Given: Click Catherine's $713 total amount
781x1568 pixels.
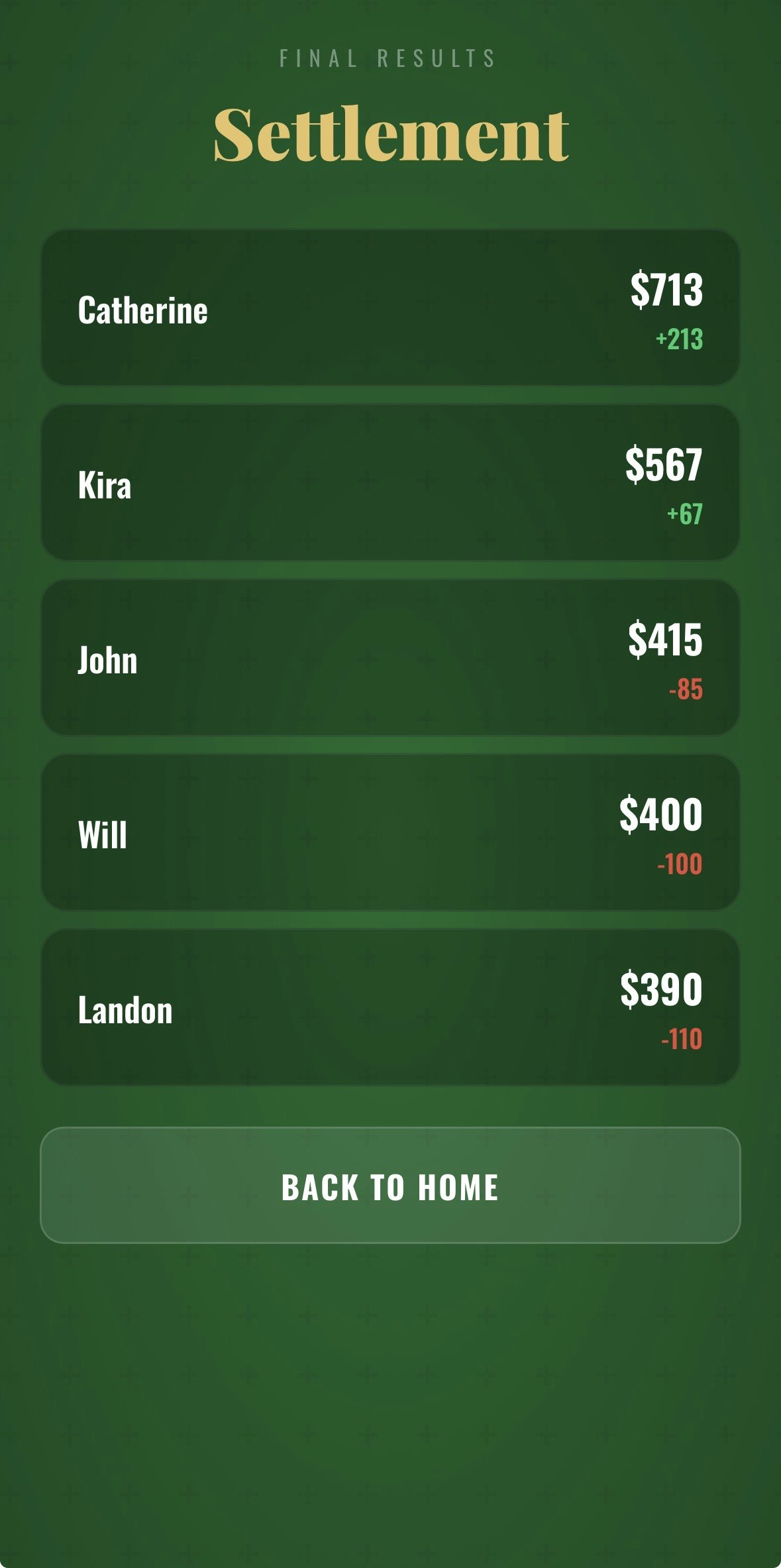Looking at the screenshot, I should point(665,290).
